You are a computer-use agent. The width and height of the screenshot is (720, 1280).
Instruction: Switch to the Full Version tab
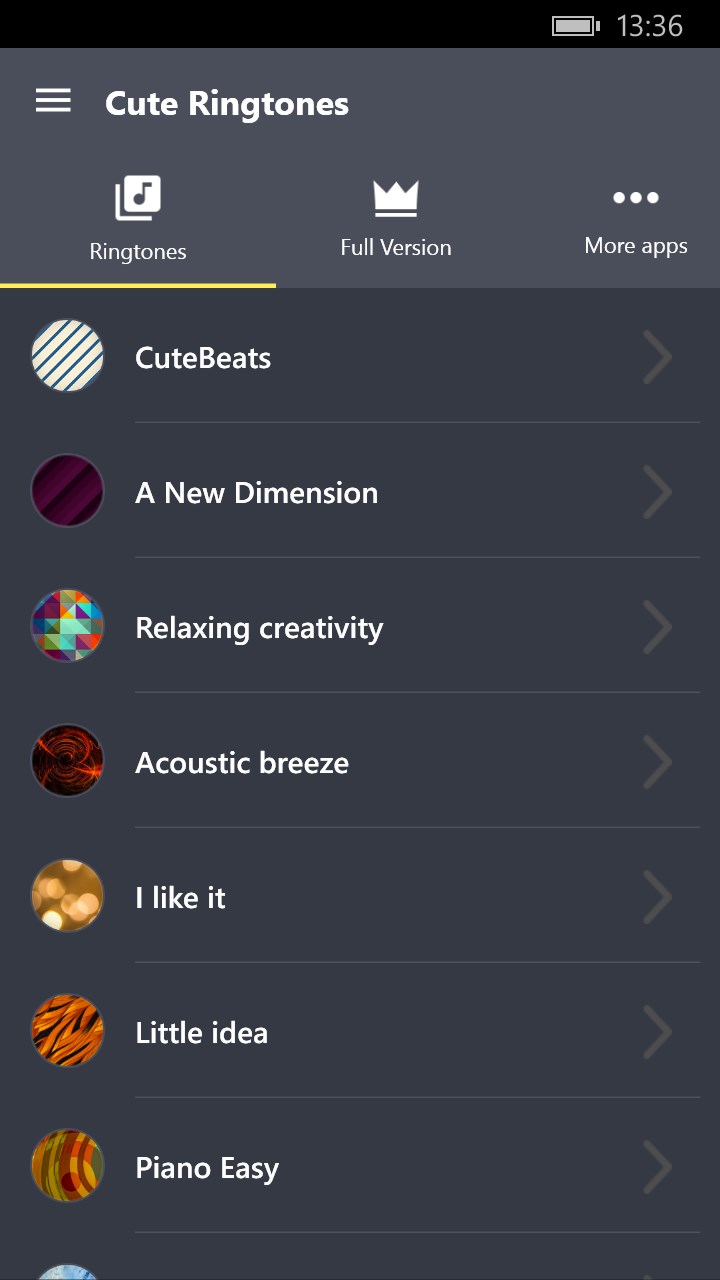point(395,220)
